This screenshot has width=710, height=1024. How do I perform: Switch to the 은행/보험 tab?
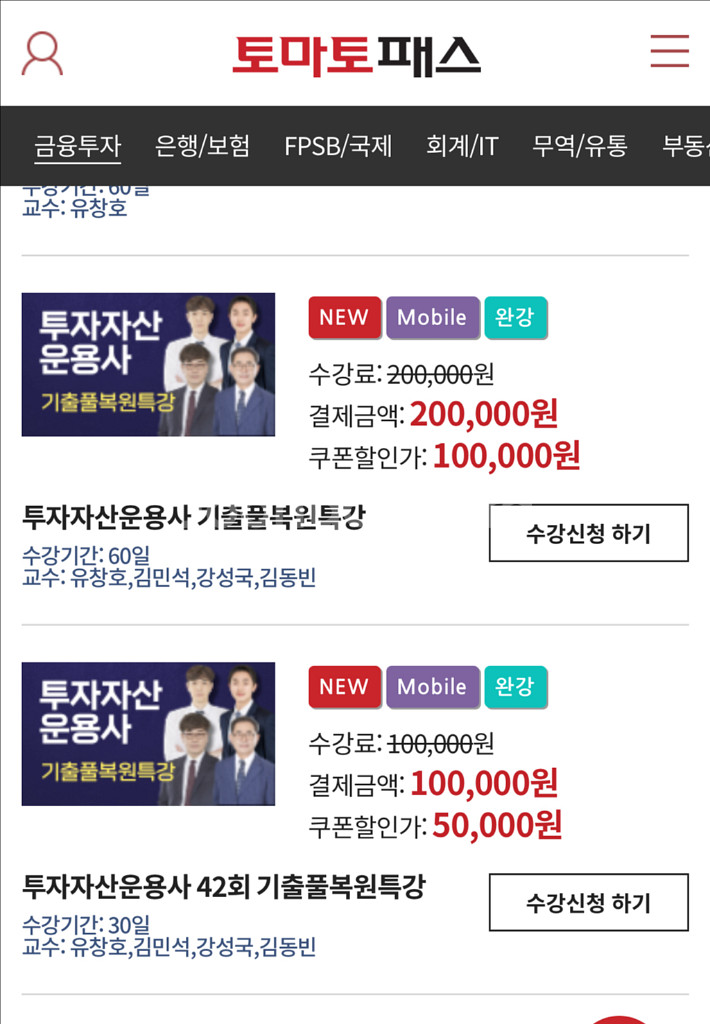(x=202, y=146)
